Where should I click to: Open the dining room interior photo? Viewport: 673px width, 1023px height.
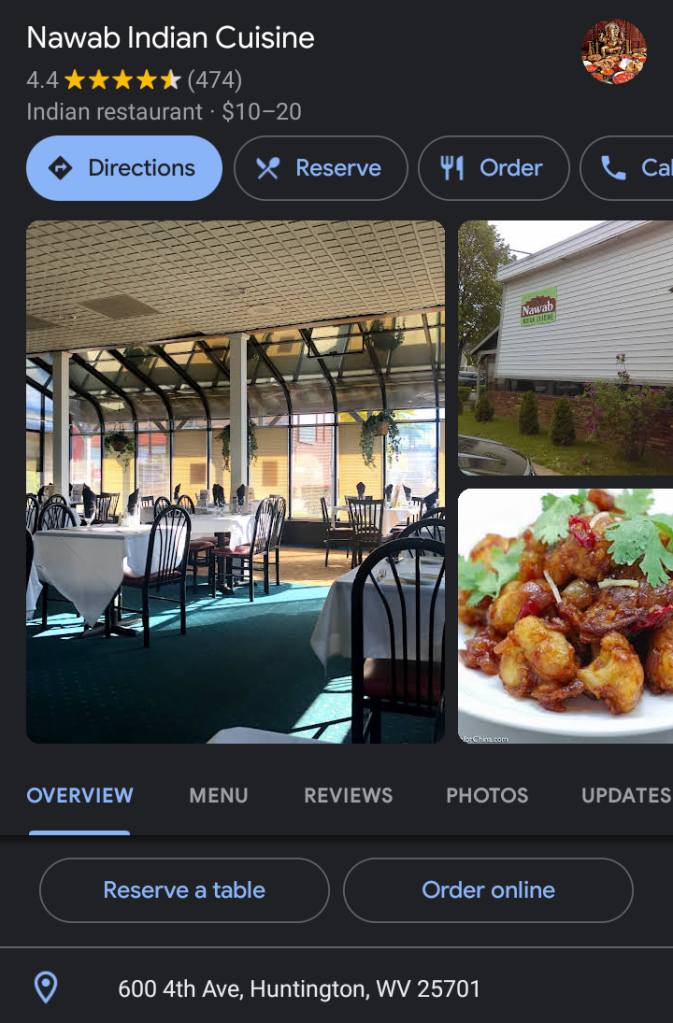click(x=235, y=481)
